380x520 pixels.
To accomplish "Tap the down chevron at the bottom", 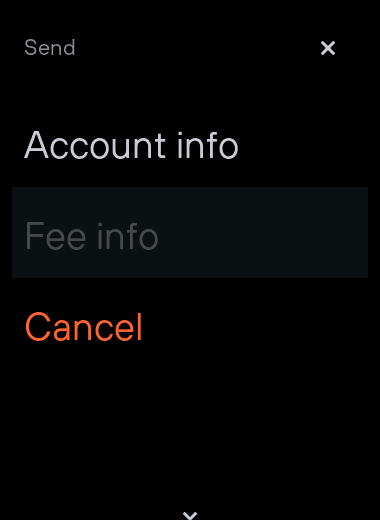I will (190, 515).
